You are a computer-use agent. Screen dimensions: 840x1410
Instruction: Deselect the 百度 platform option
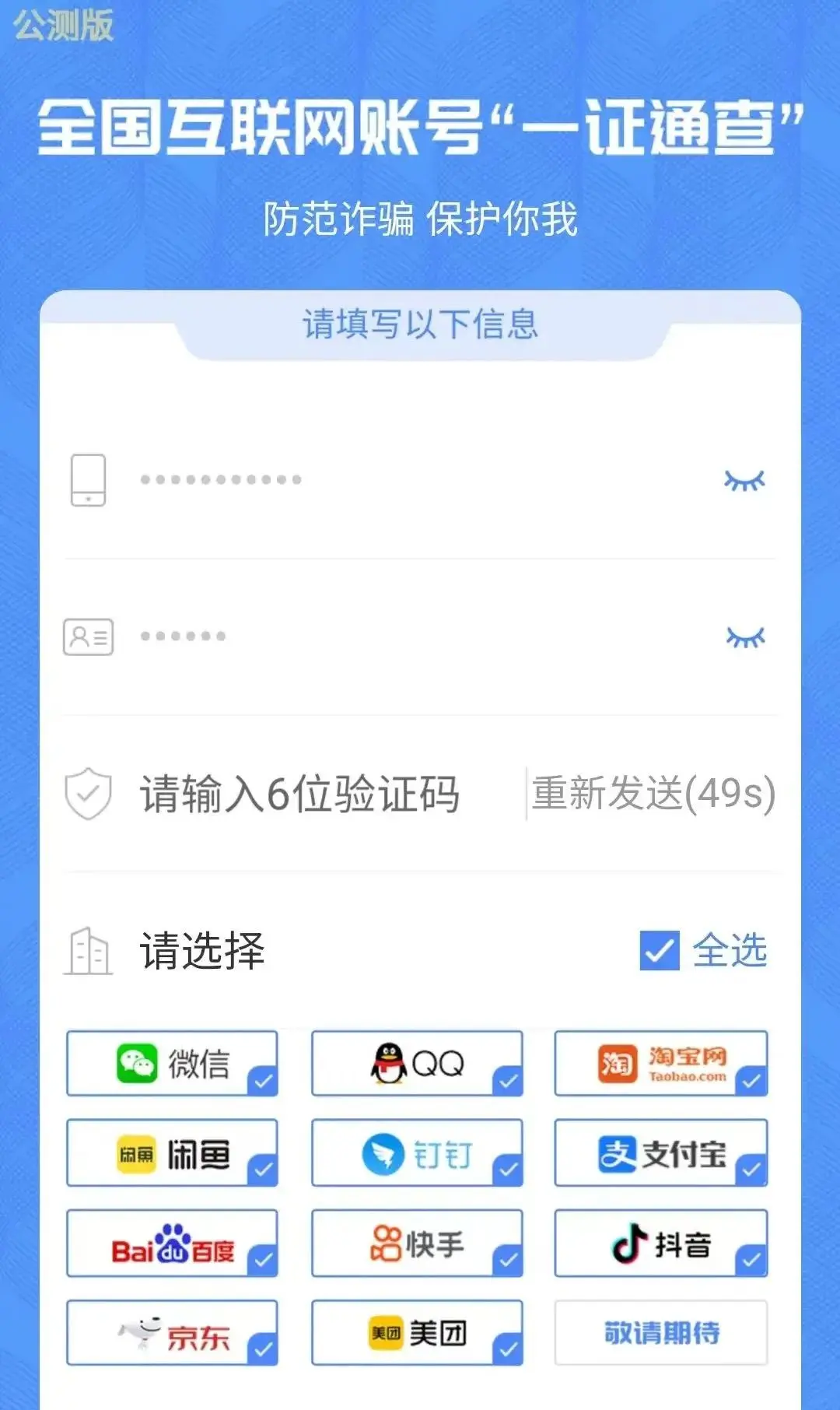coord(172,1243)
